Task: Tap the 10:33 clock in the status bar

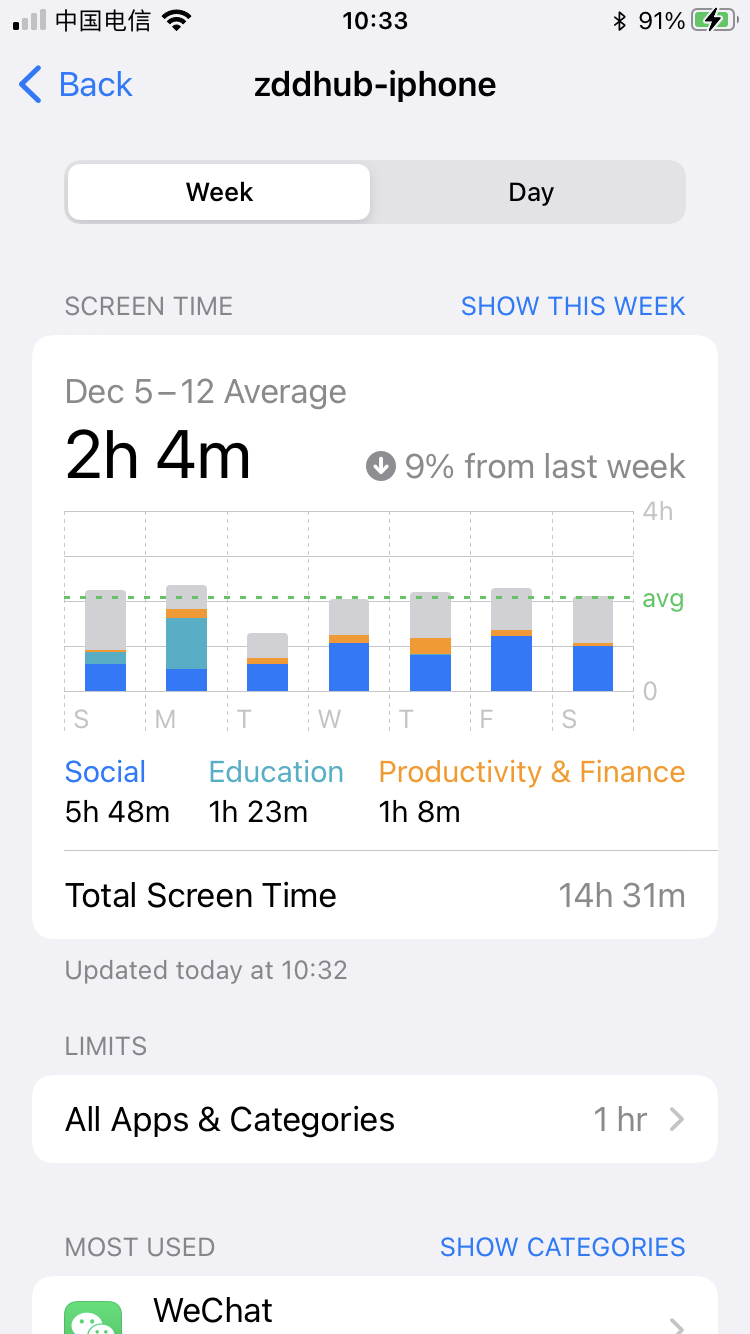Action: click(375, 20)
